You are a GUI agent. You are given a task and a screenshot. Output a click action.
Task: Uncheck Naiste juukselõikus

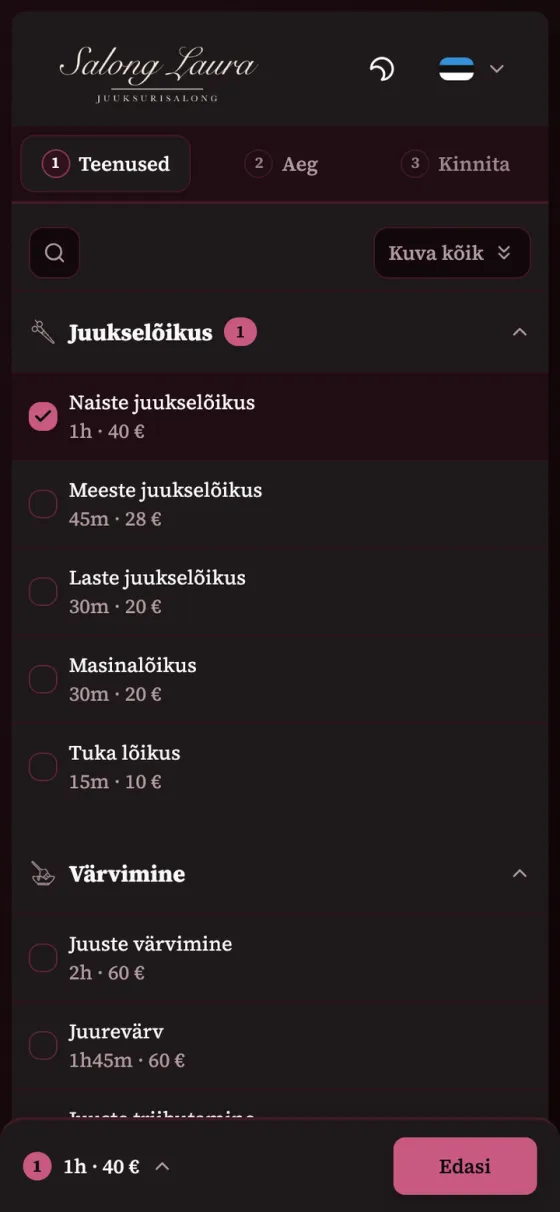point(280,417)
